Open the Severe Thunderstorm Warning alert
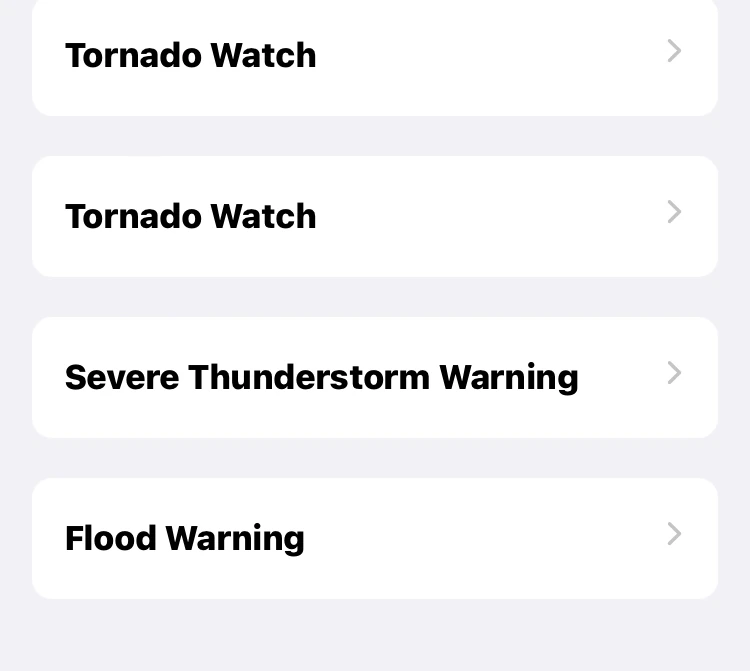 click(x=374, y=377)
